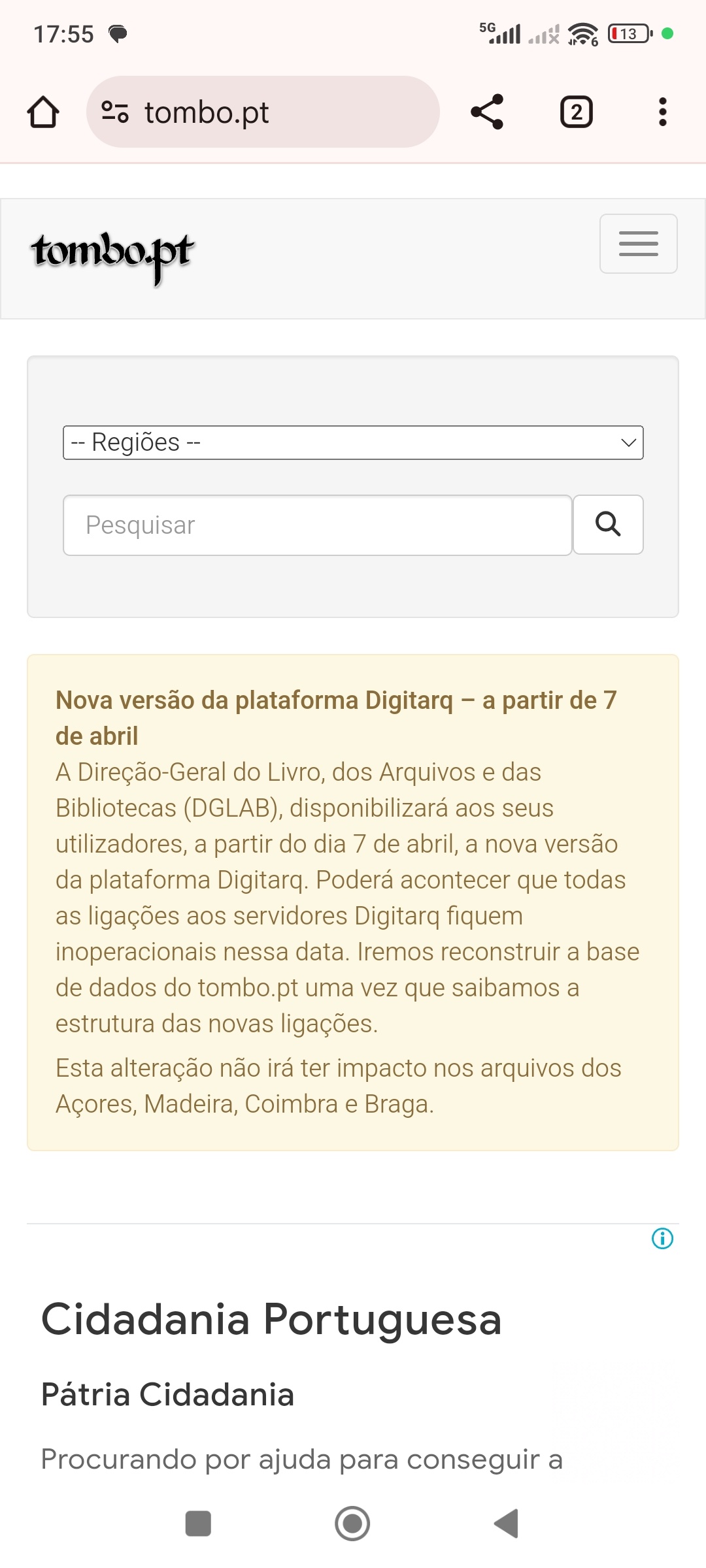Open the browser overflow menu
Screen dimensions: 706x1568
(x=663, y=112)
